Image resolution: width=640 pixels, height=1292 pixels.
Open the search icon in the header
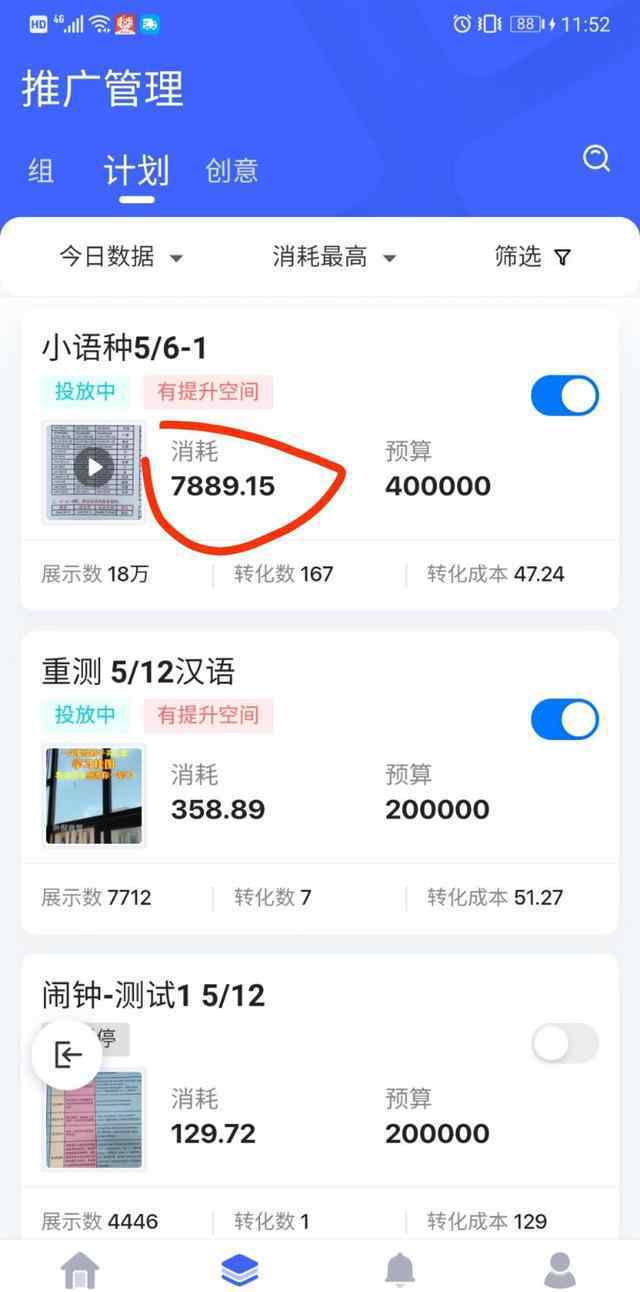[x=597, y=159]
